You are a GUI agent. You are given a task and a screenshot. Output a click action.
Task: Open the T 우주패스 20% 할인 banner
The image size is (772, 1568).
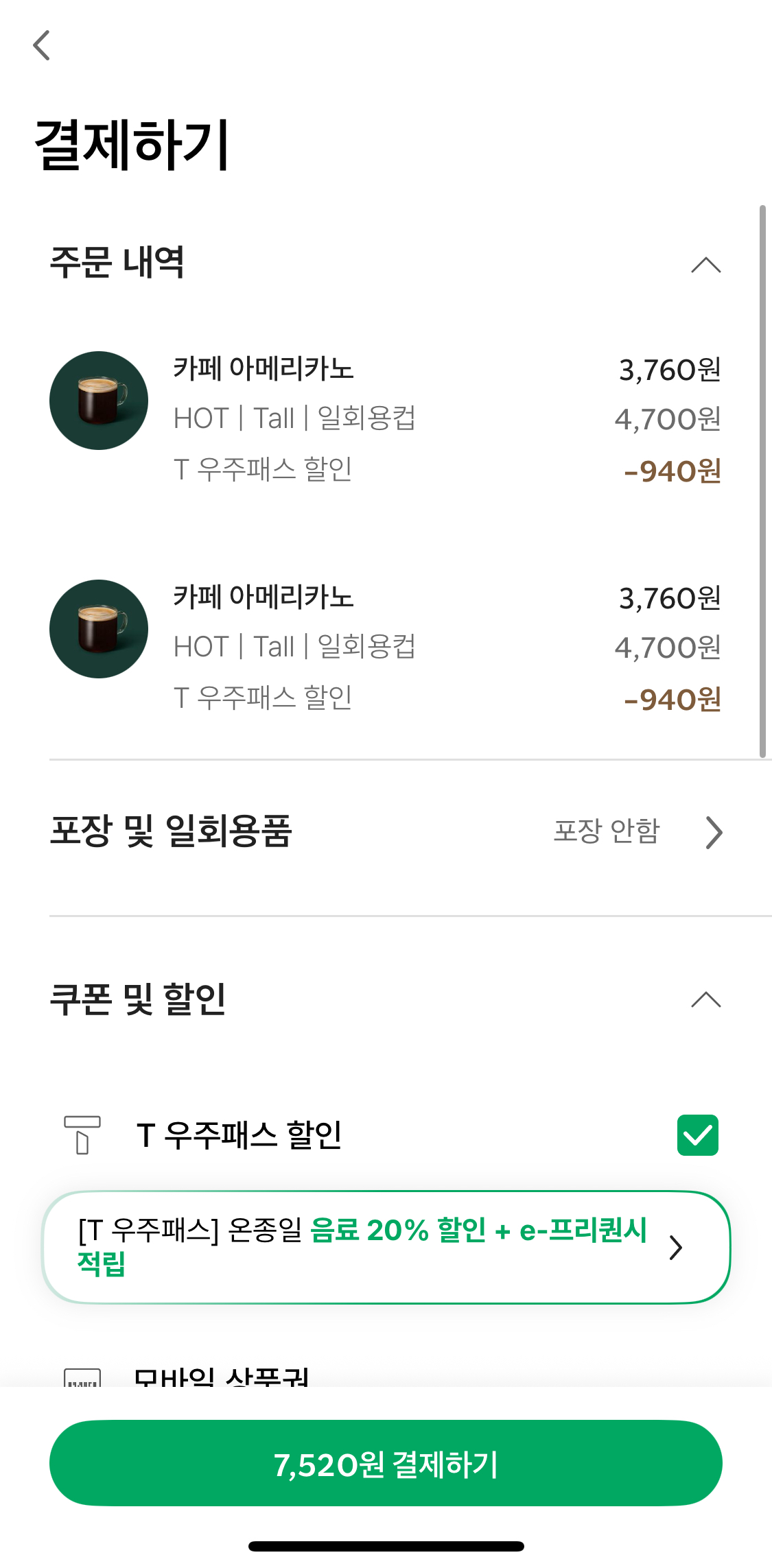click(386, 1247)
